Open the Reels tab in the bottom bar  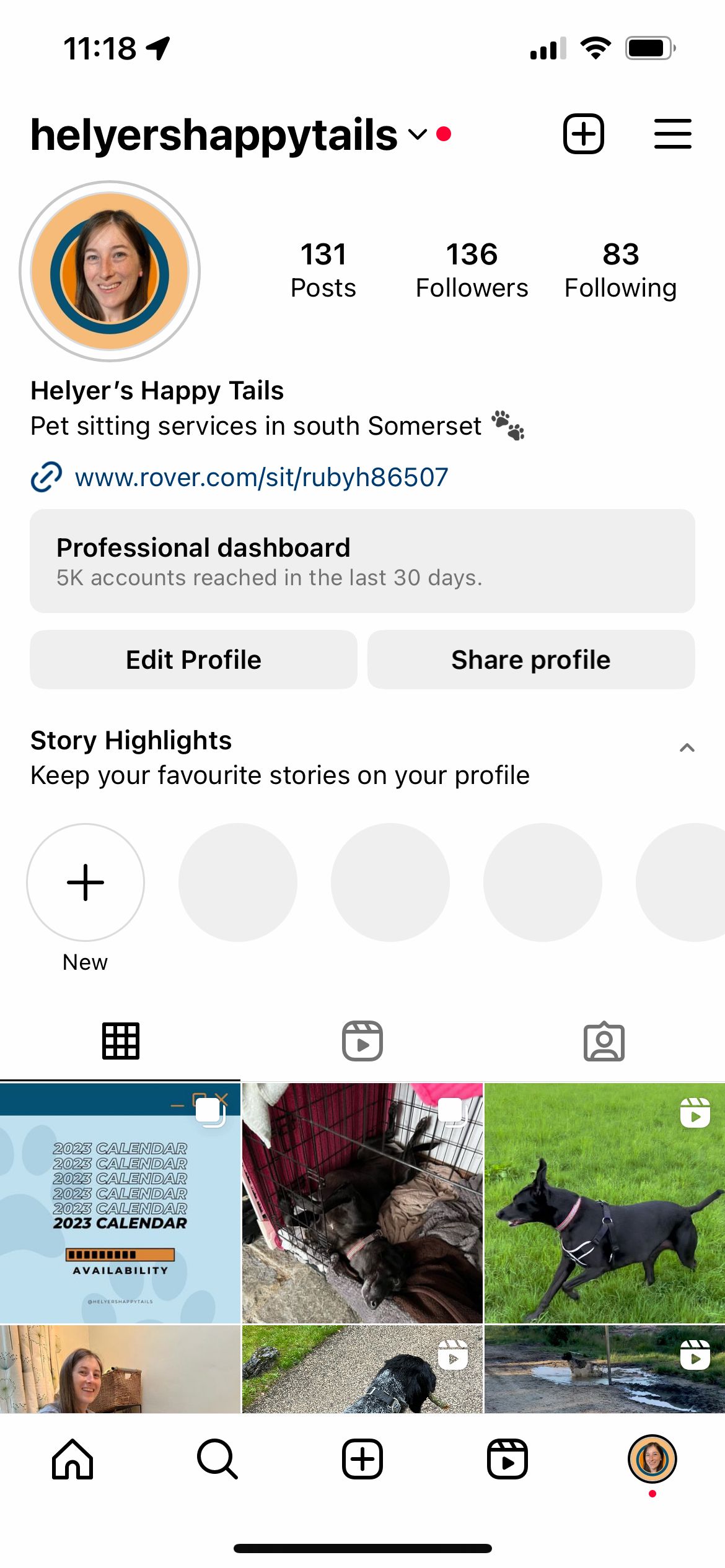coord(507,1459)
